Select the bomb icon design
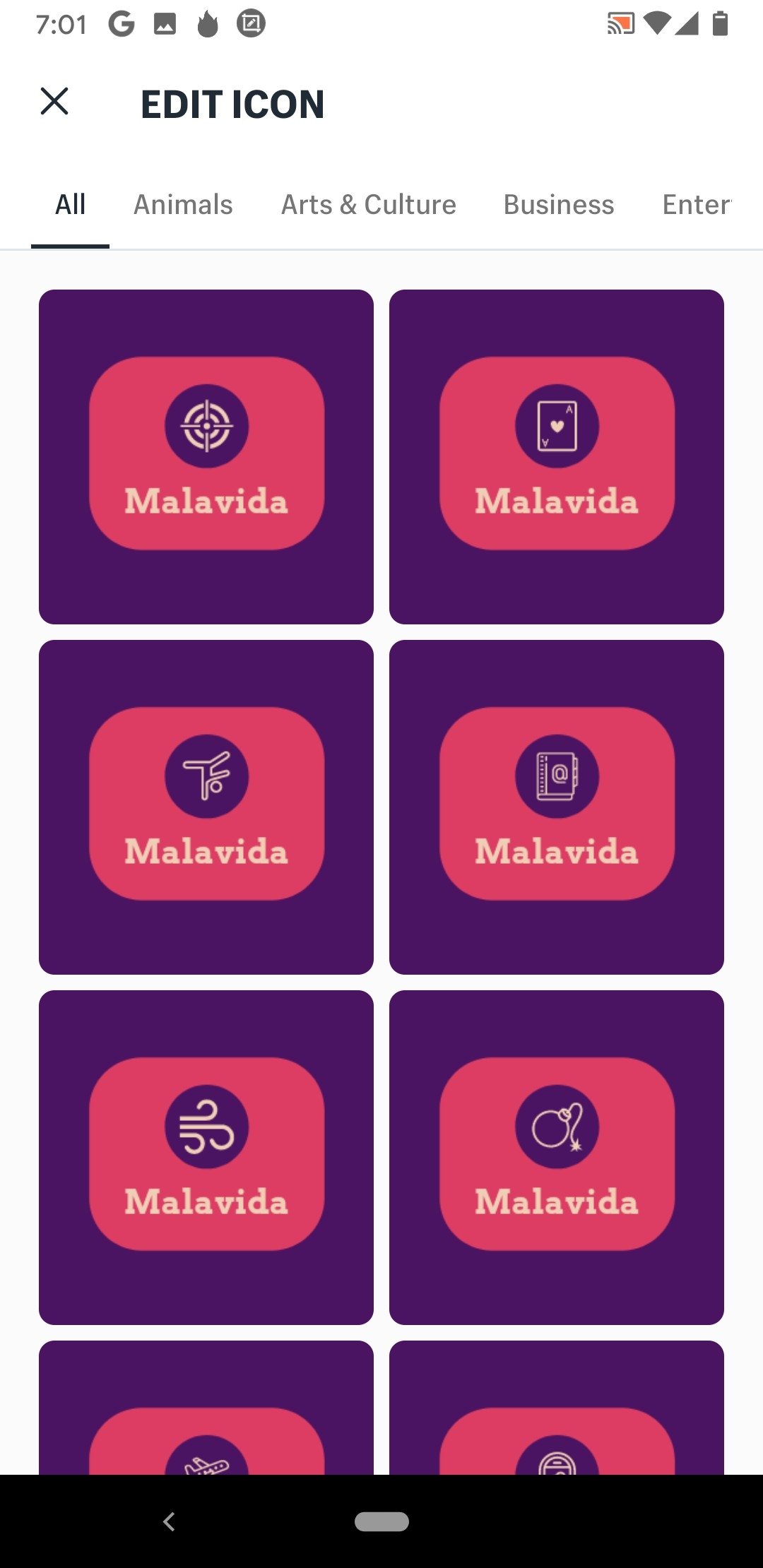Image resolution: width=763 pixels, height=1568 pixels. coord(557,1157)
